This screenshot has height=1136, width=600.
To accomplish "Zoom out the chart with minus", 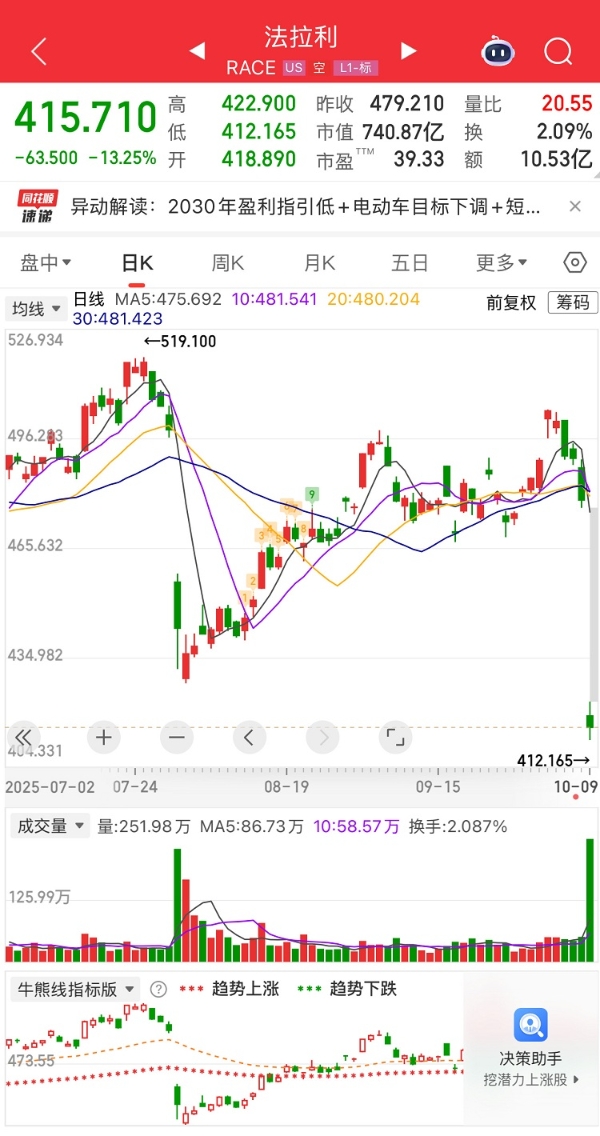I will click(x=177, y=738).
